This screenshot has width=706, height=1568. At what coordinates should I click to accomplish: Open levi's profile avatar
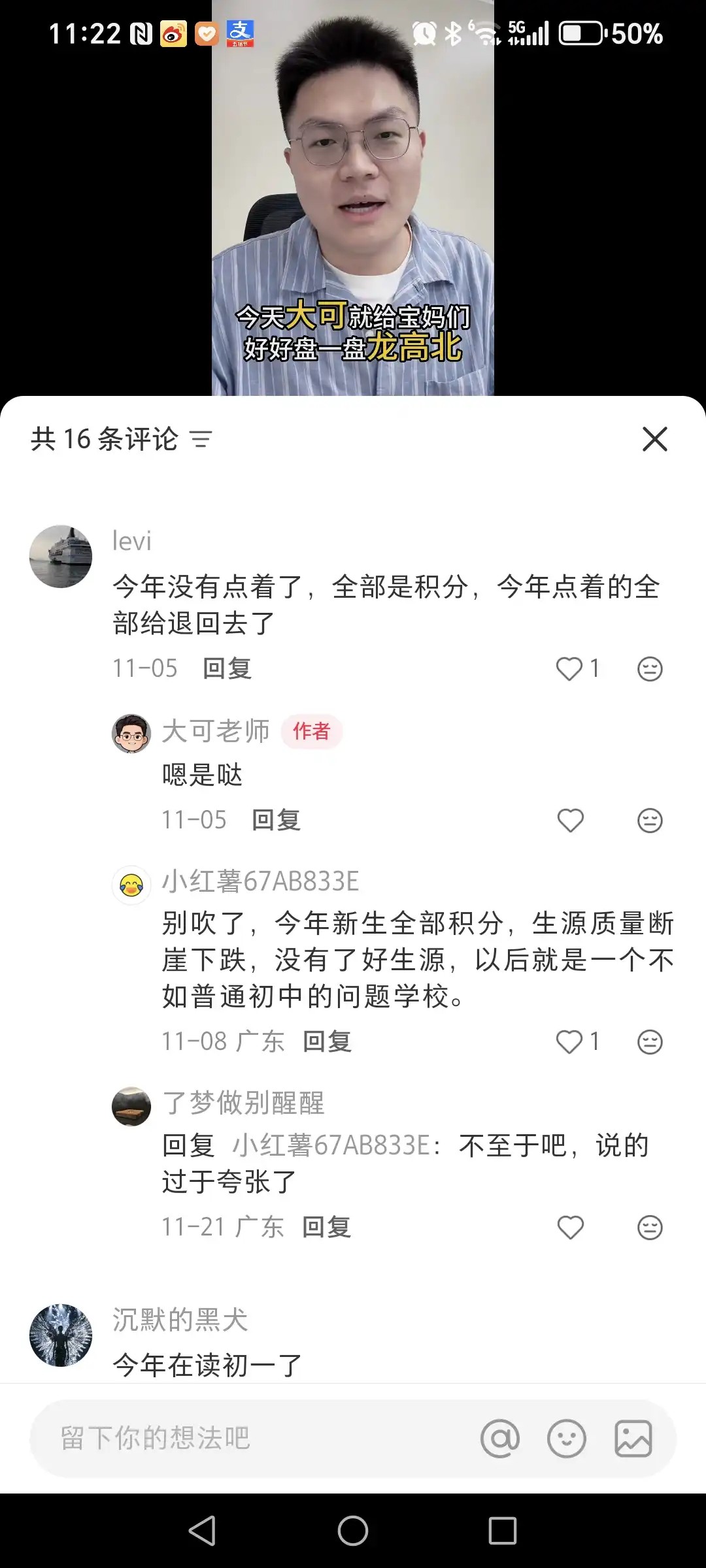coord(61,557)
